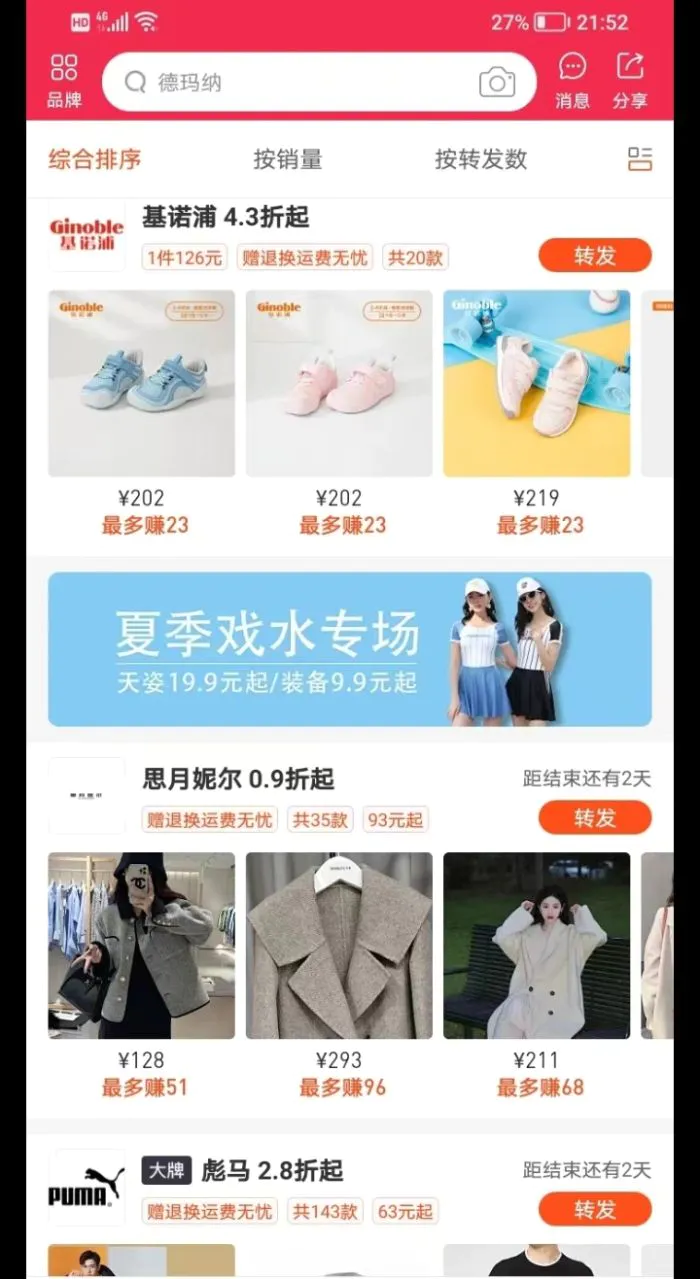
Task: Tap 转发 for 思月妮尔 brand
Action: (x=595, y=817)
